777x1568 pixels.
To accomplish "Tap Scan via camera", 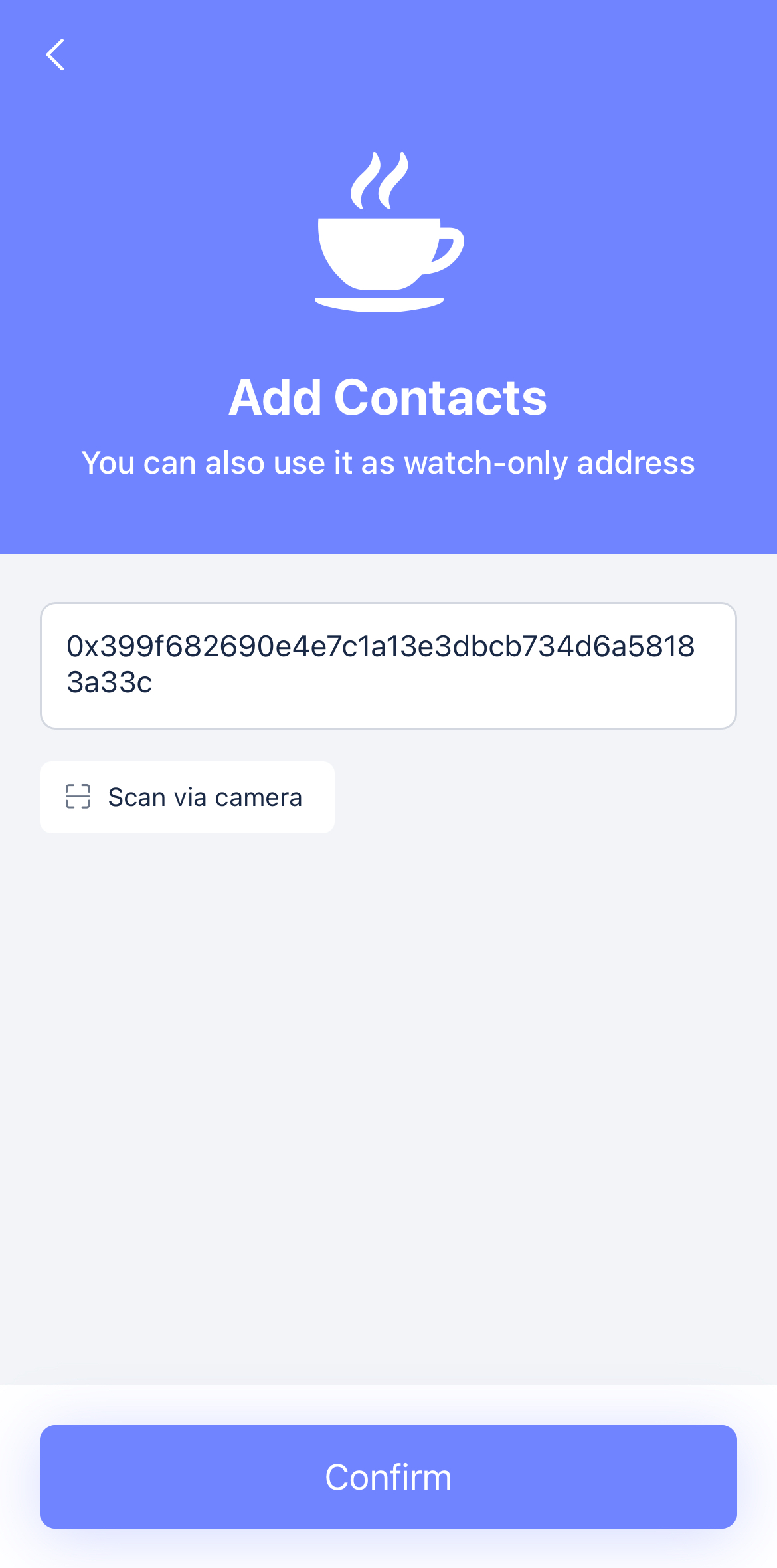I will point(187,797).
